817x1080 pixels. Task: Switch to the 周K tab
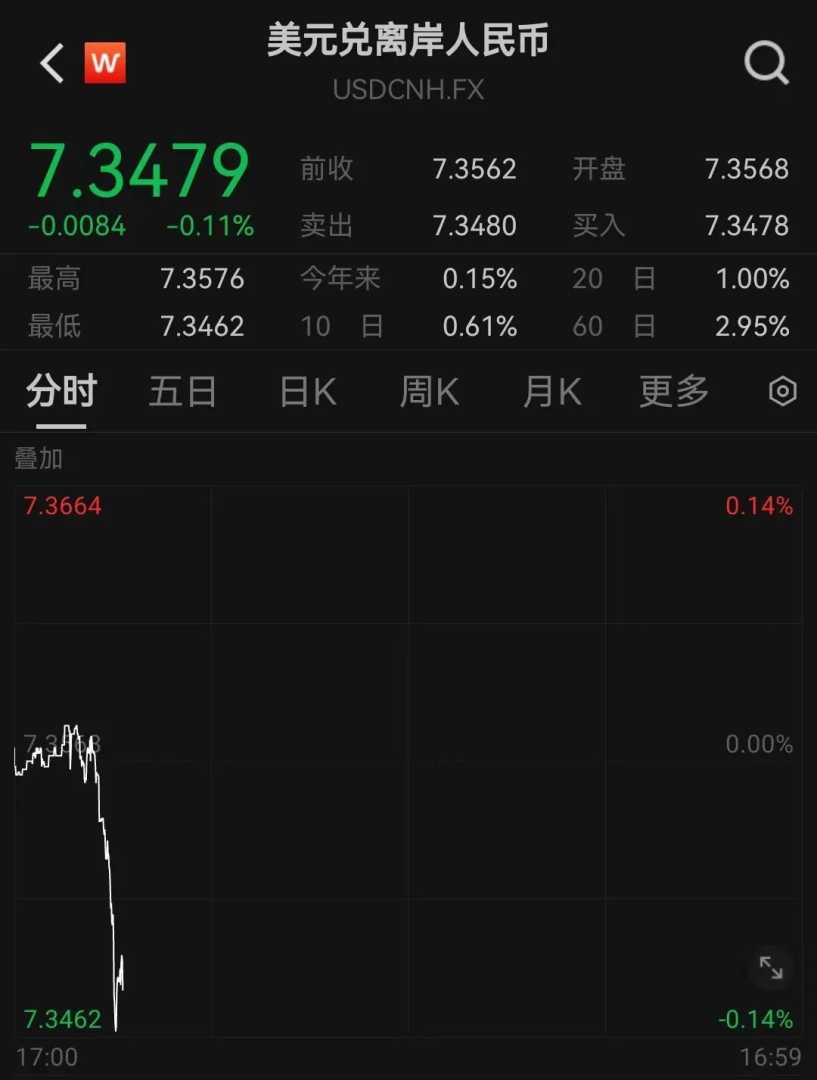click(429, 392)
